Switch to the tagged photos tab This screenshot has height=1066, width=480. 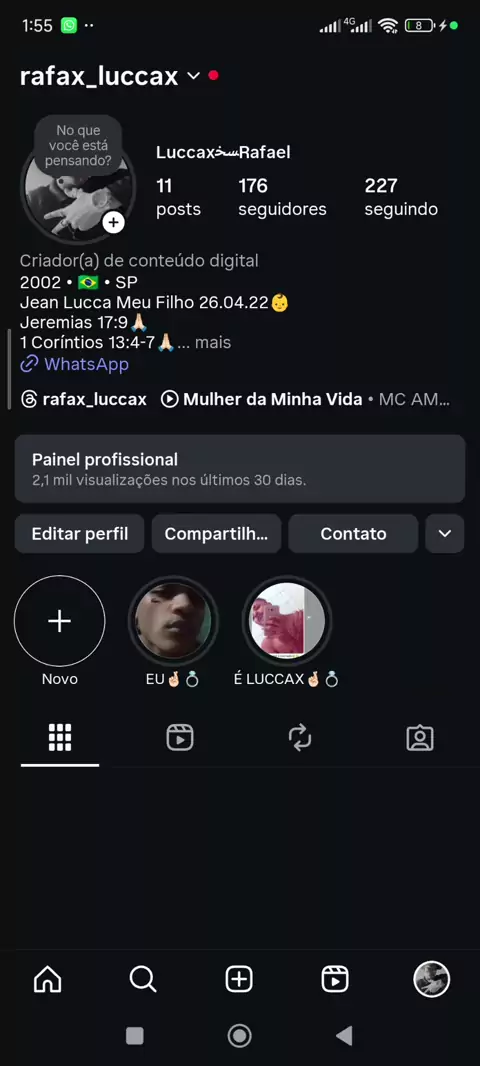(x=420, y=738)
